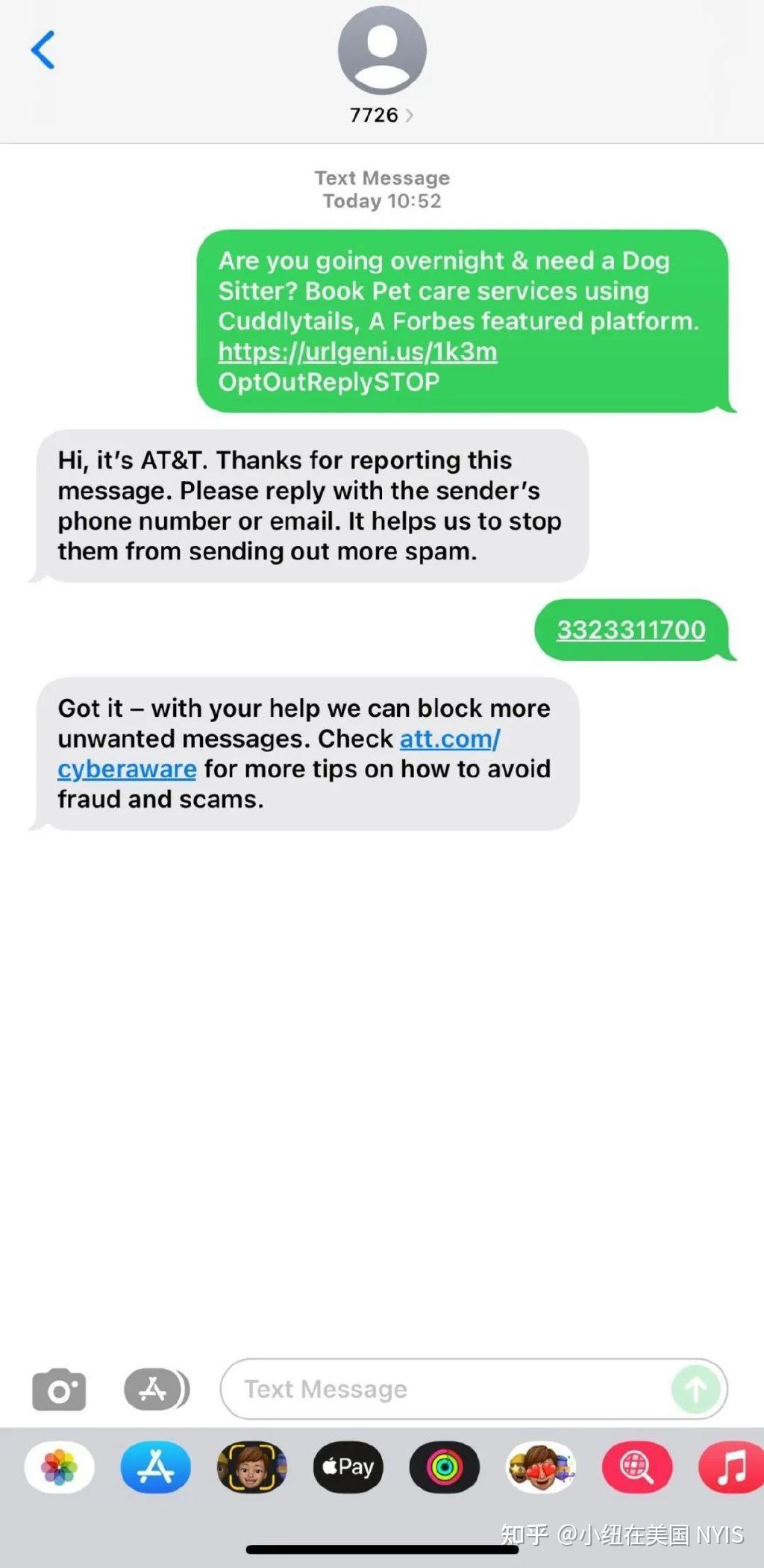Open the urlgeni.us link in the message
This screenshot has height=1568, width=764.
357,351
